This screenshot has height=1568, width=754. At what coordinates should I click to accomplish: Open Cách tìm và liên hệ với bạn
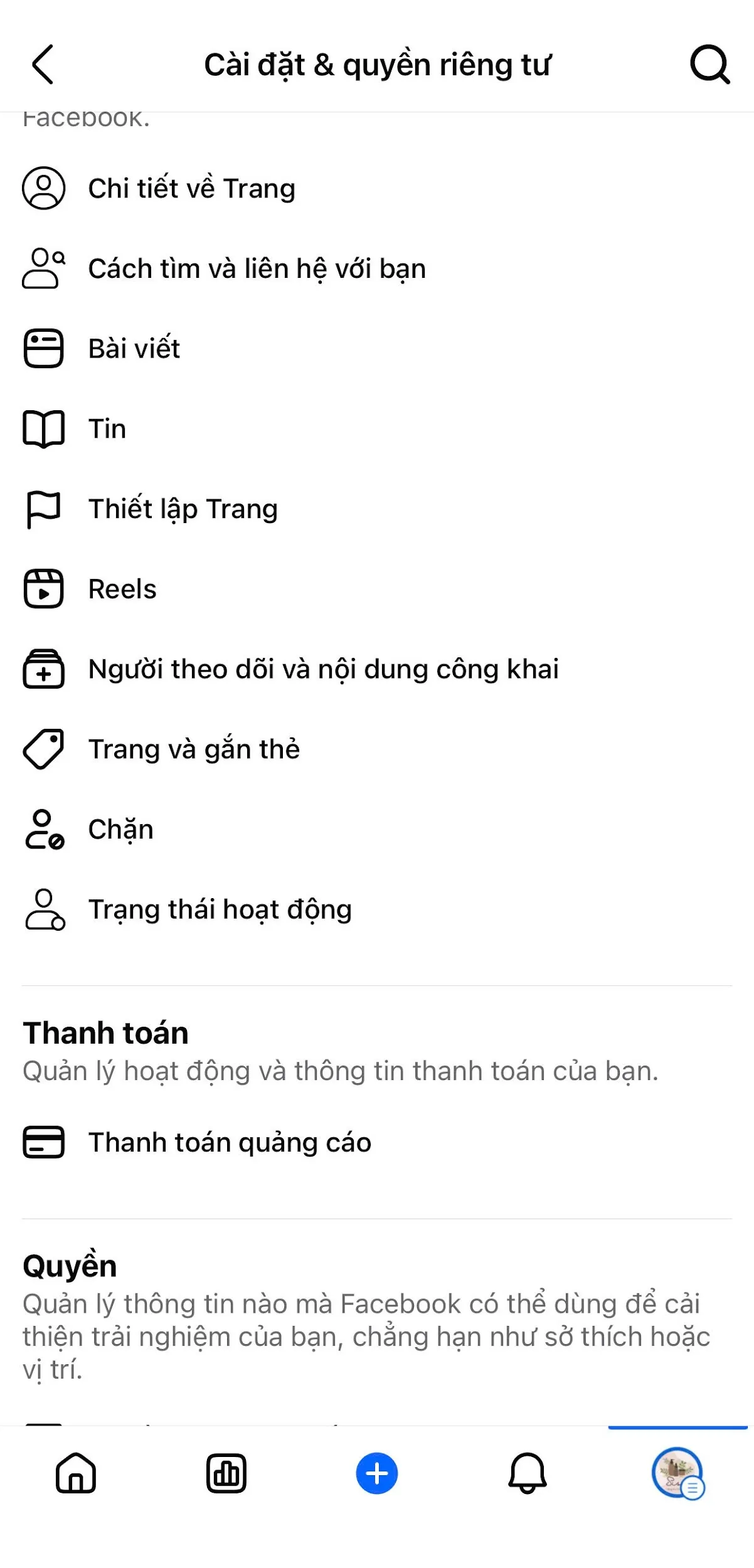click(257, 268)
